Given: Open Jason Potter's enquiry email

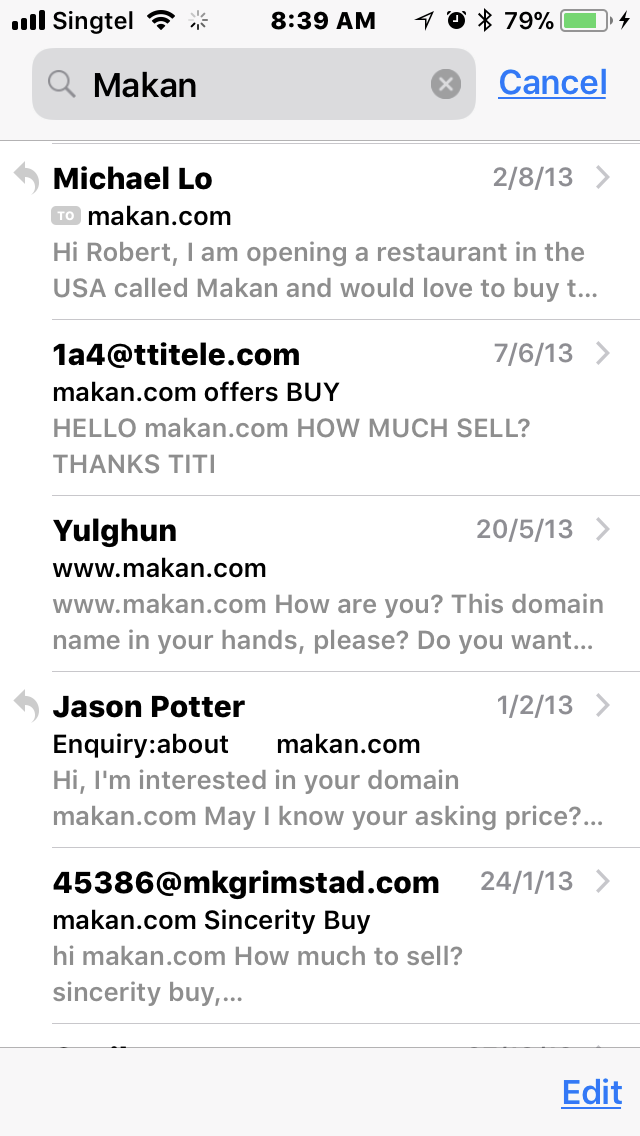Looking at the screenshot, I should [x=320, y=760].
